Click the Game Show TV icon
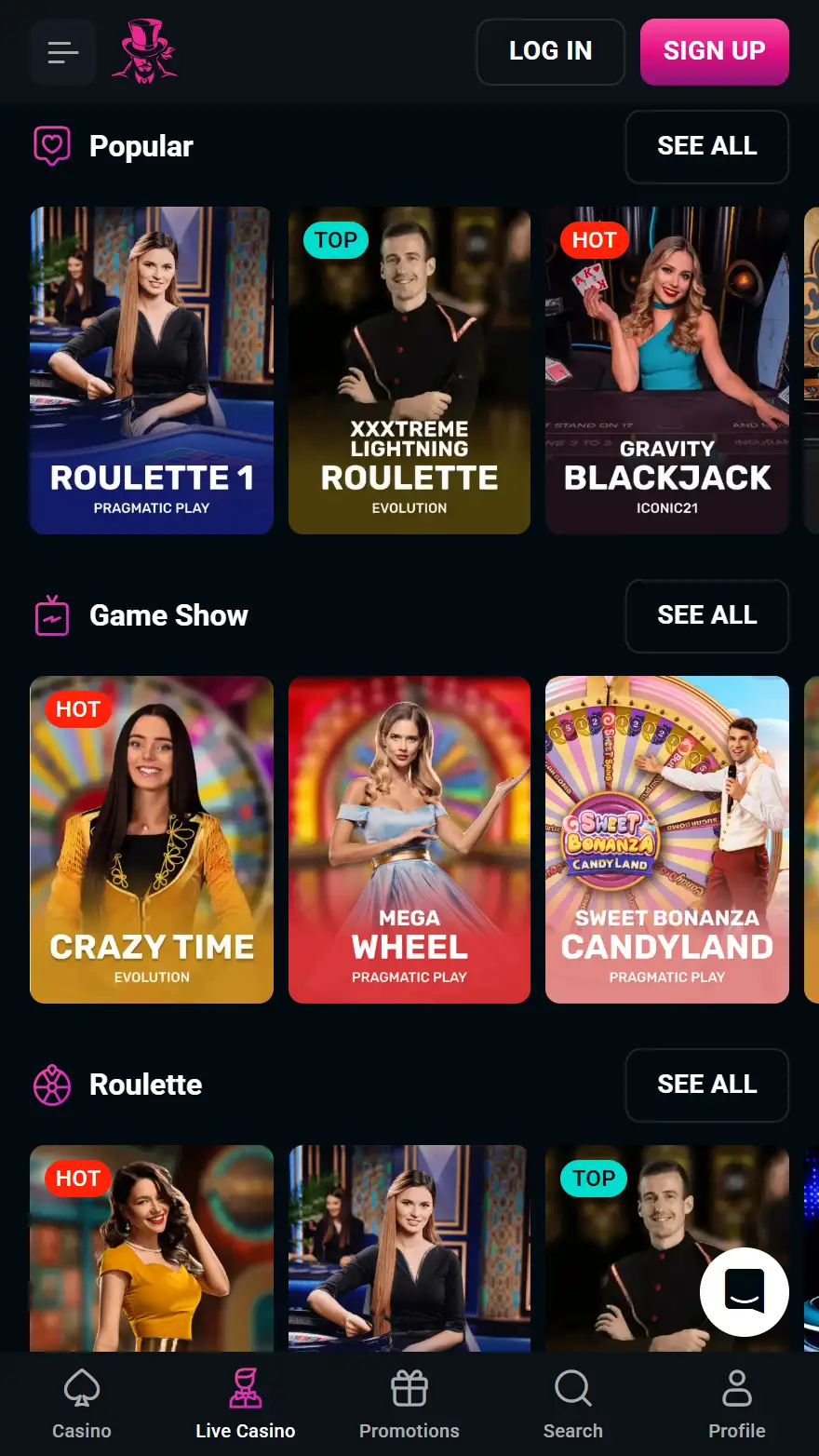The width and height of the screenshot is (819, 1456). tap(52, 615)
